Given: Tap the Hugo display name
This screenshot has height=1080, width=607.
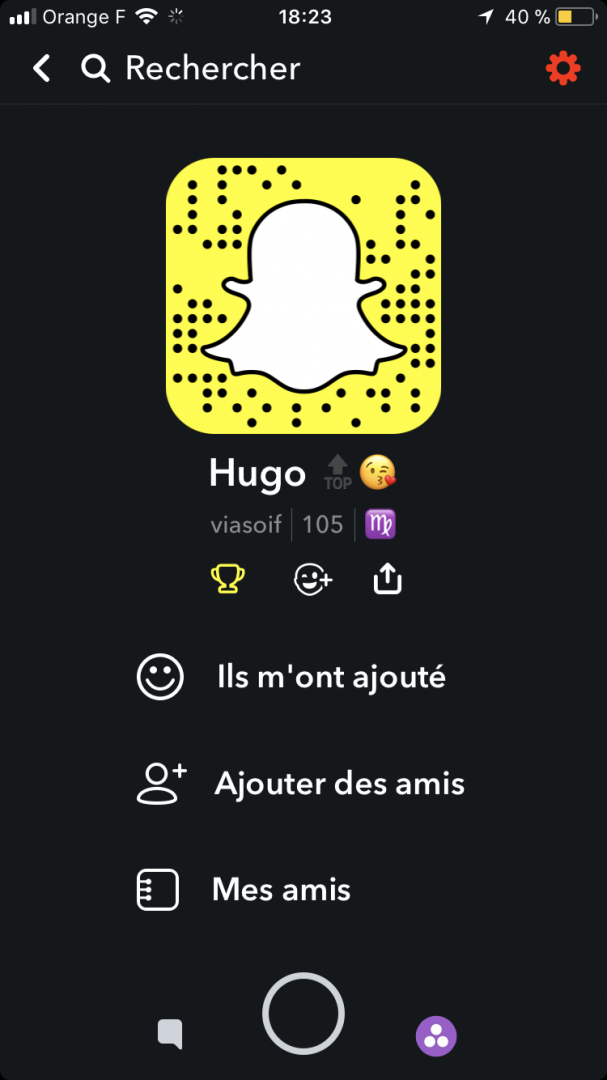Looking at the screenshot, I should pos(257,474).
